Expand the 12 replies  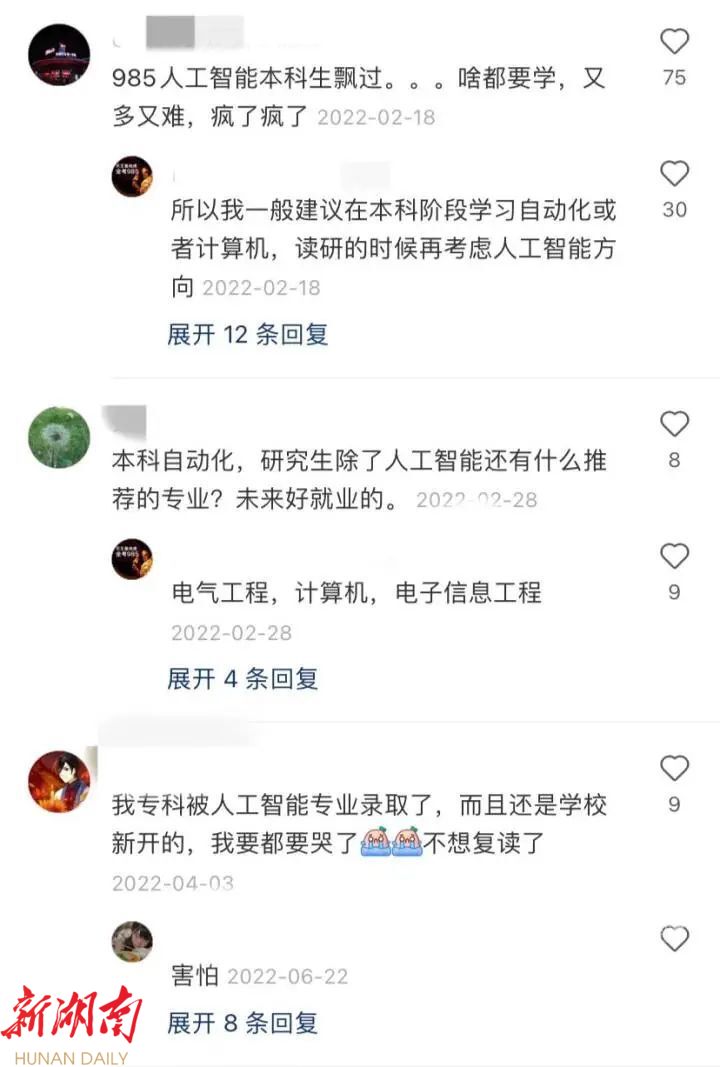click(247, 334)
